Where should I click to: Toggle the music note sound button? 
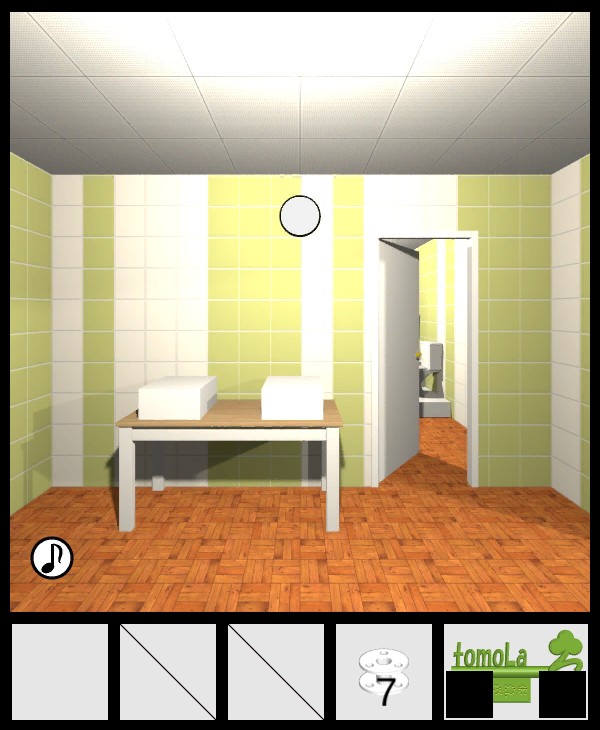[x=52, y=558]
